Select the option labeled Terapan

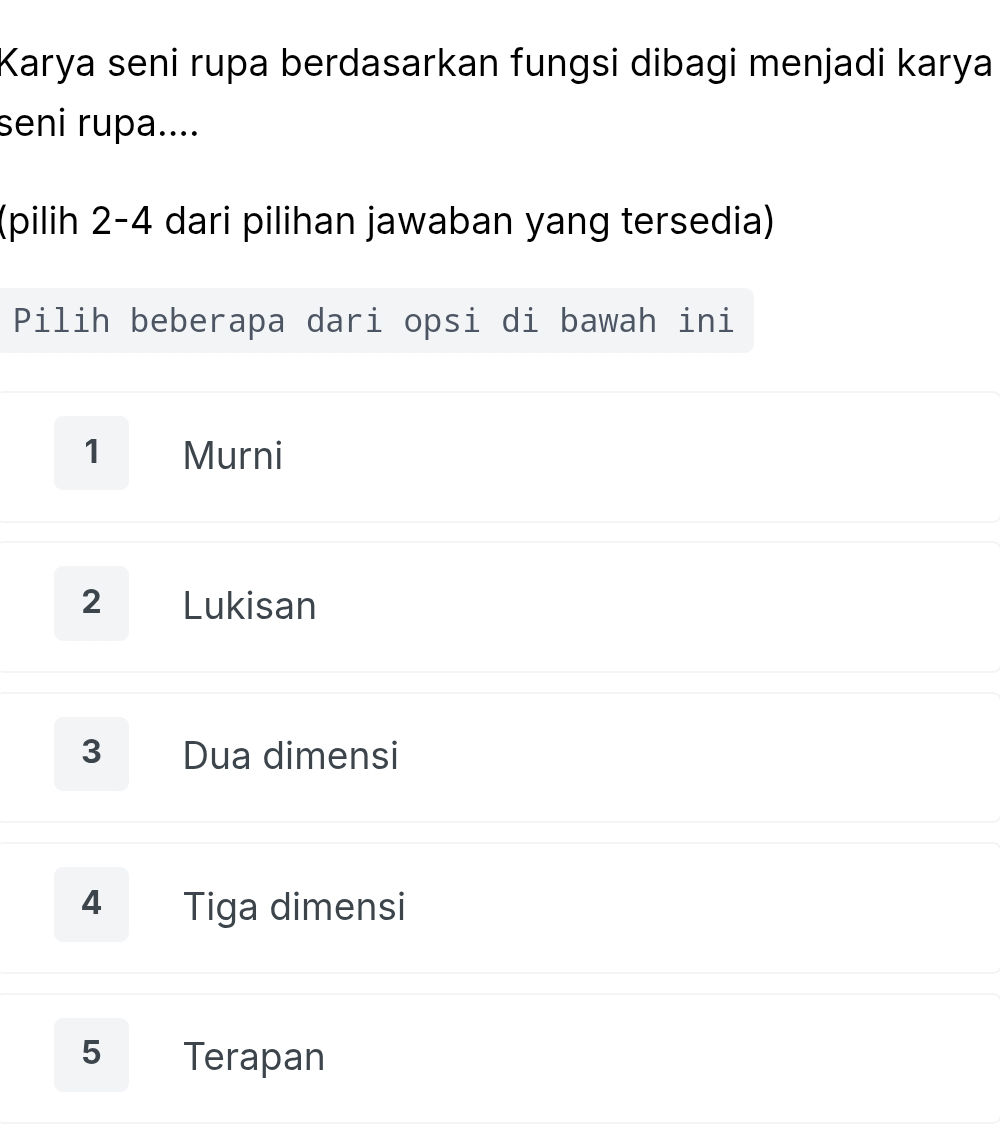[x=253, y=1056]
